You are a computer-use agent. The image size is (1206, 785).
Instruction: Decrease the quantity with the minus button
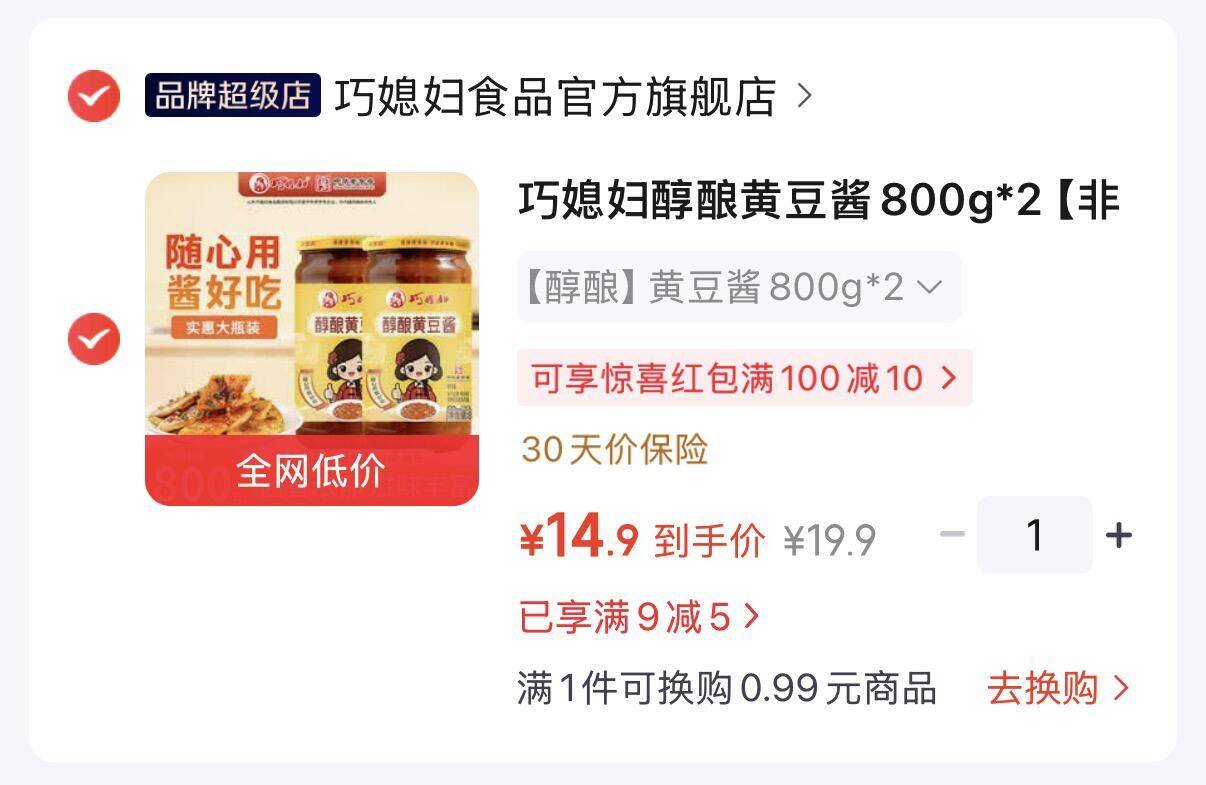click(952, 535)
